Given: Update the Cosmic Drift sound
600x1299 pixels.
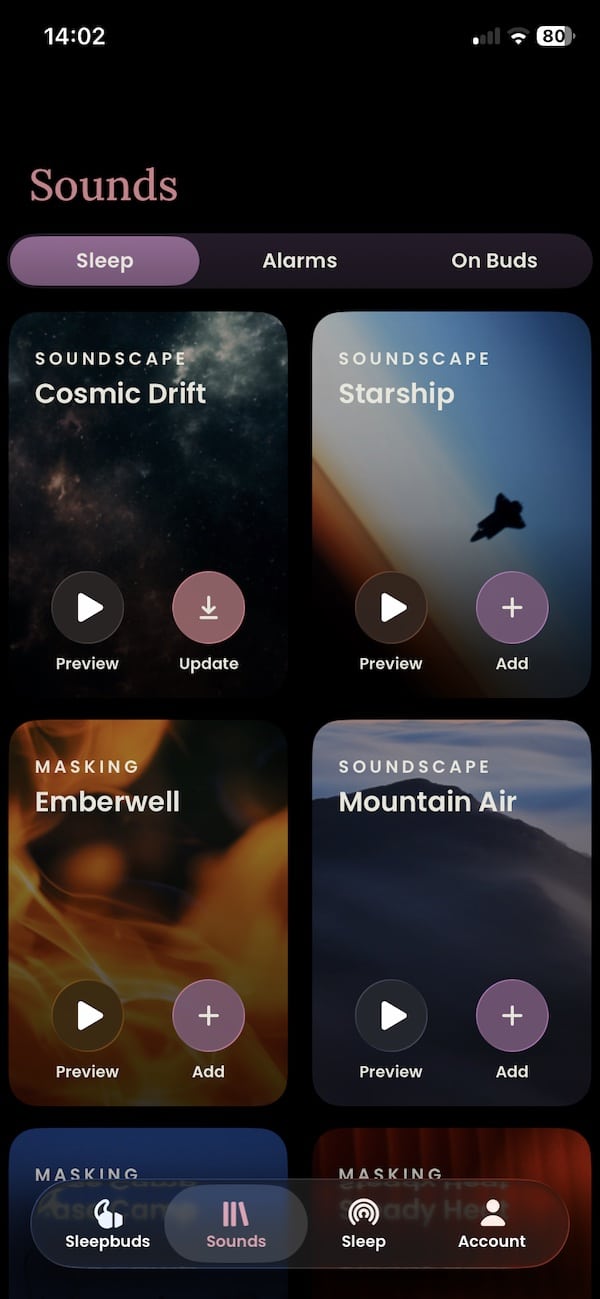Looking at the screenshot, I should tap(208, 607).
